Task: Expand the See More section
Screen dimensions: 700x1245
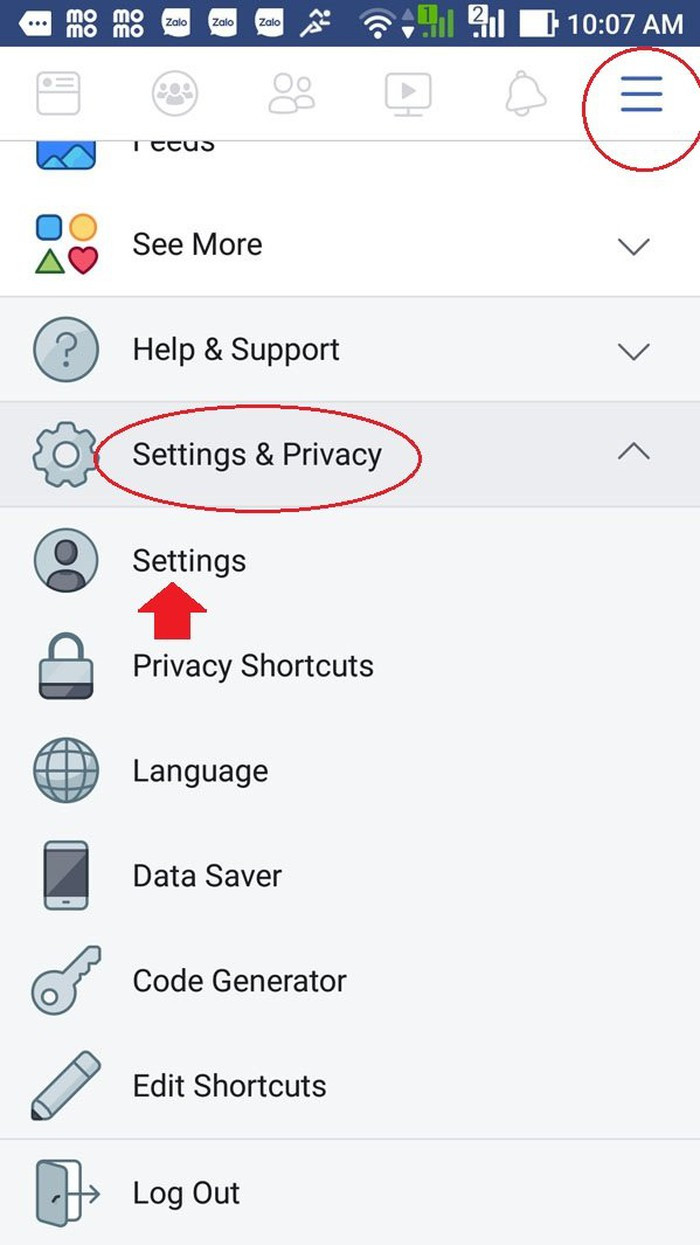Action: tap(350, 245)
